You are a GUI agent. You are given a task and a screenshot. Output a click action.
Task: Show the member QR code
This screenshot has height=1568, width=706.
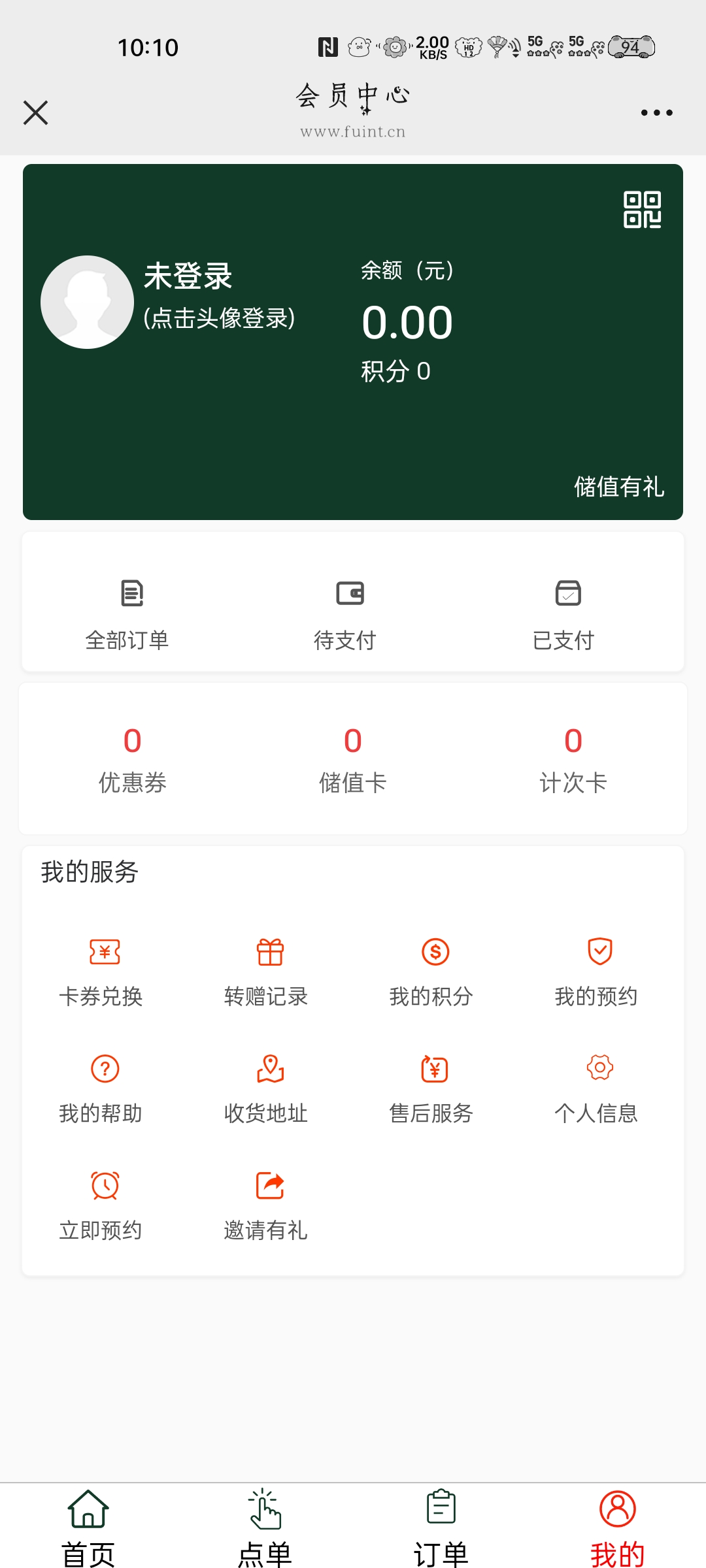pos(642,210)
